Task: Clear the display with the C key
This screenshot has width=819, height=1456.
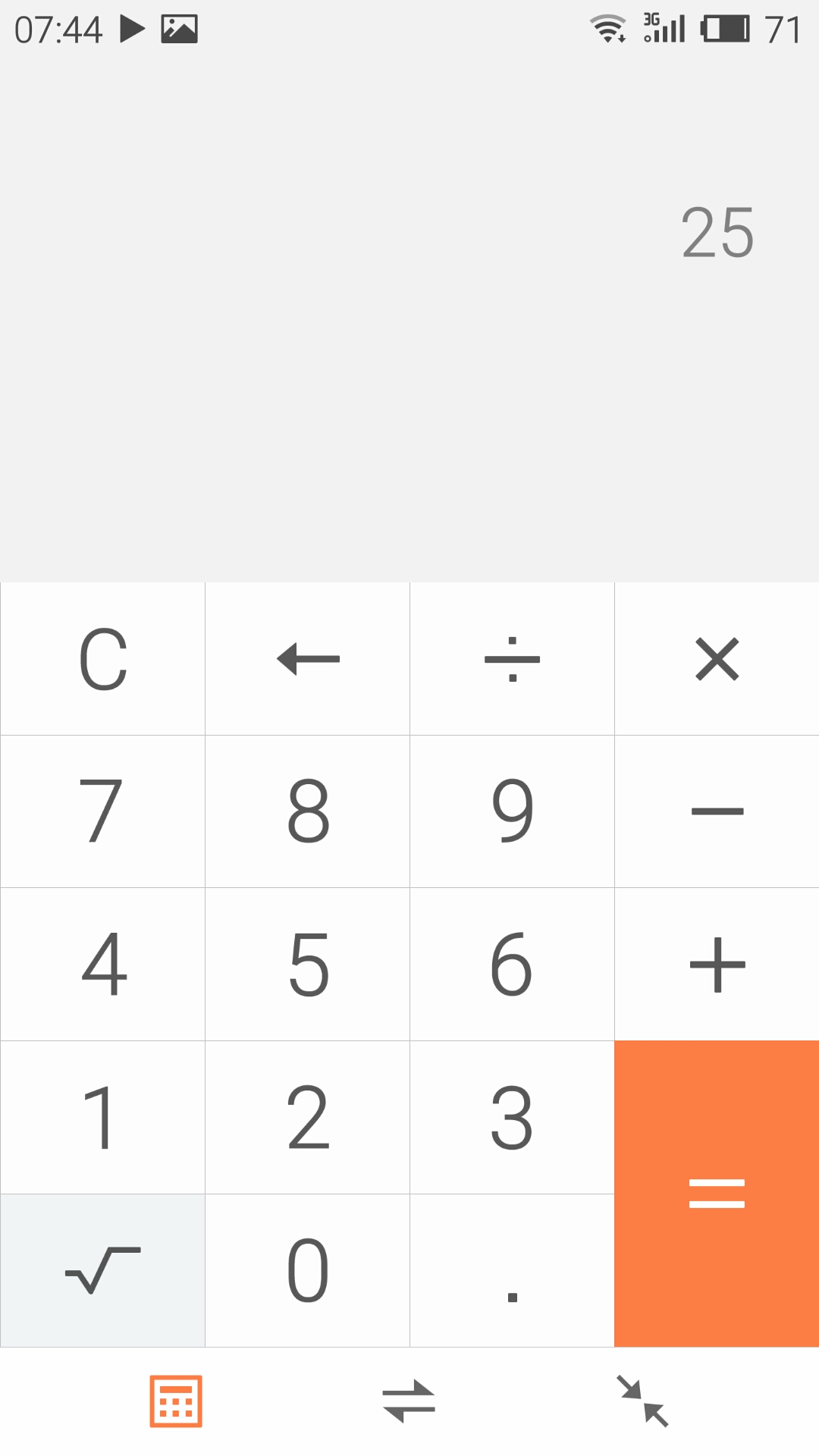Action: [102, 658]
